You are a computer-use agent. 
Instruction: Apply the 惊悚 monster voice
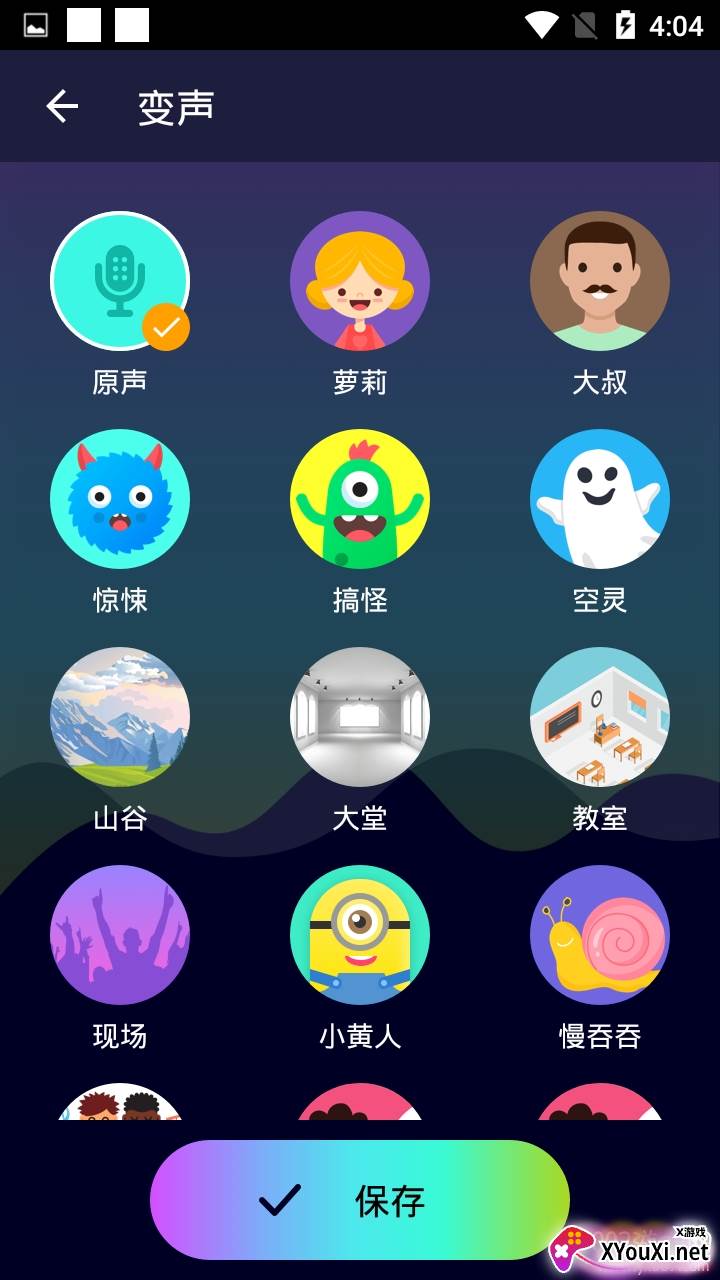[120, 499]
